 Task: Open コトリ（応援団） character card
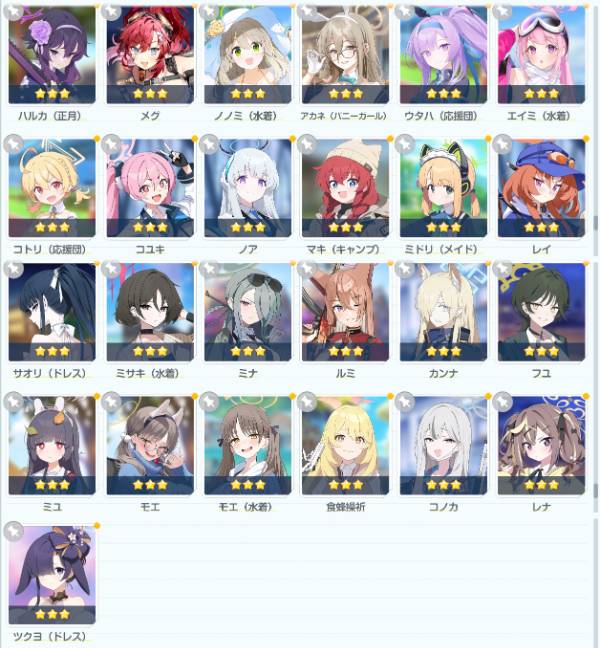tap(51, 187)
